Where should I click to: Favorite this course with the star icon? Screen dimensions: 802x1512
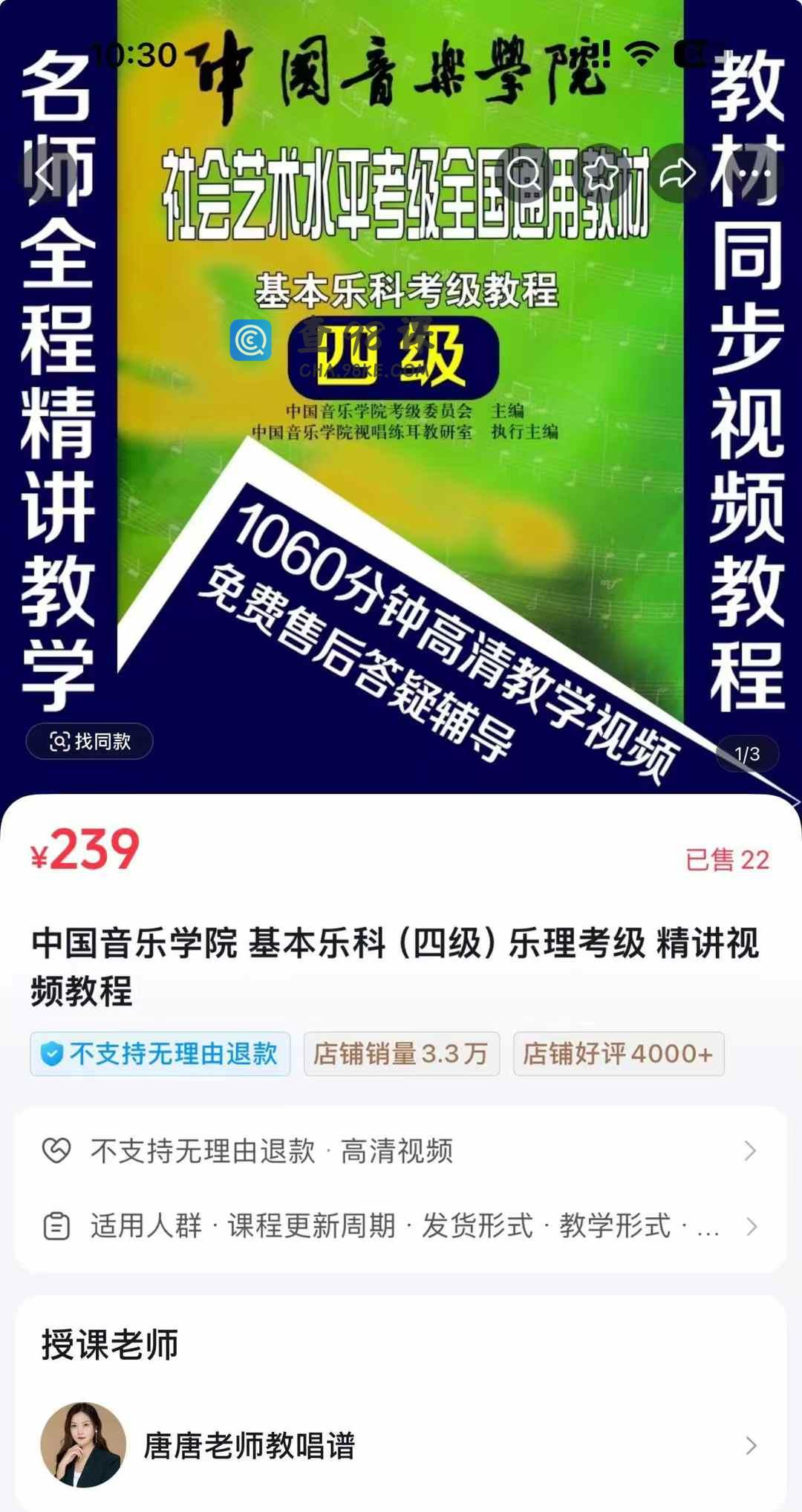[x=600, y=175]
